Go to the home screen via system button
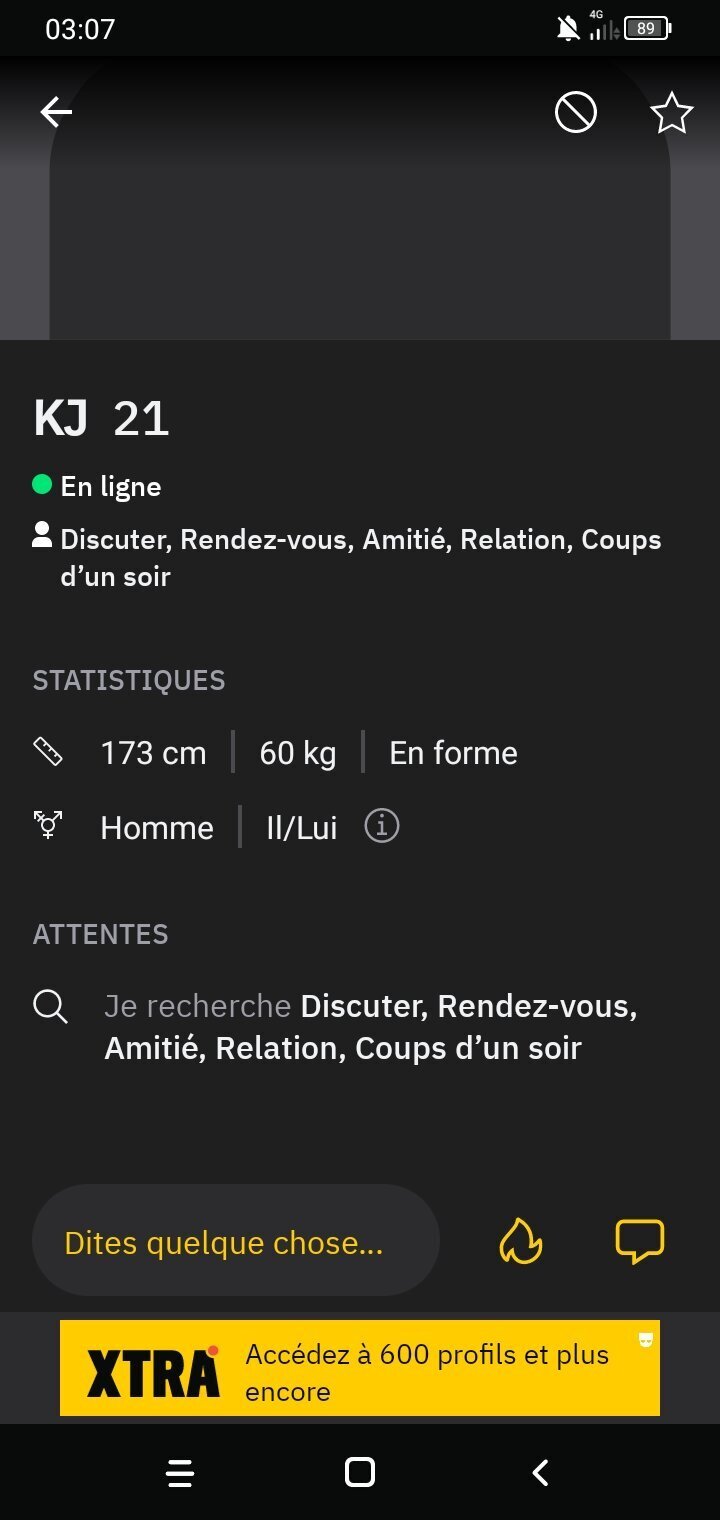This screenshot has width=720, height=1520. pos(360,1473)
